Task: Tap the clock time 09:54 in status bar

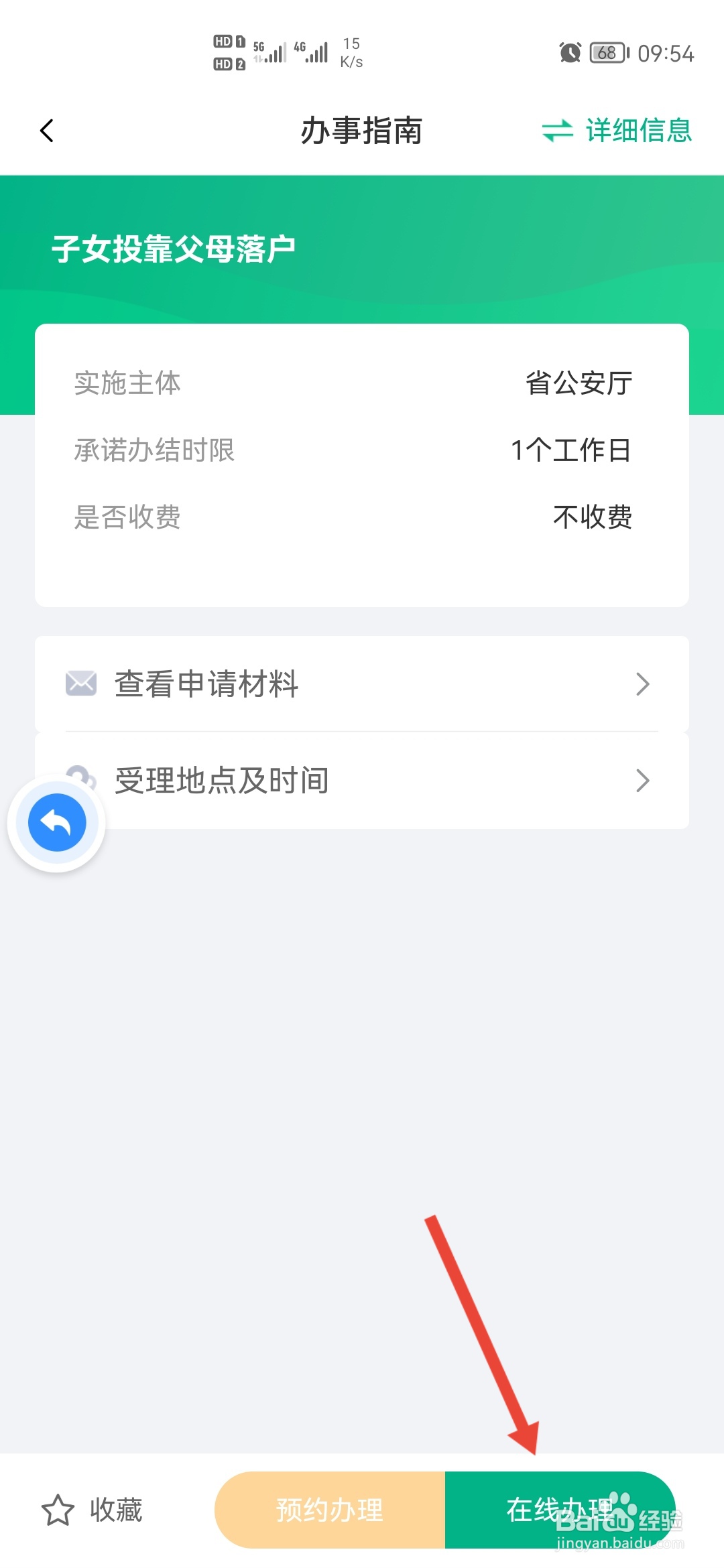Action: [x=667, y=54]
